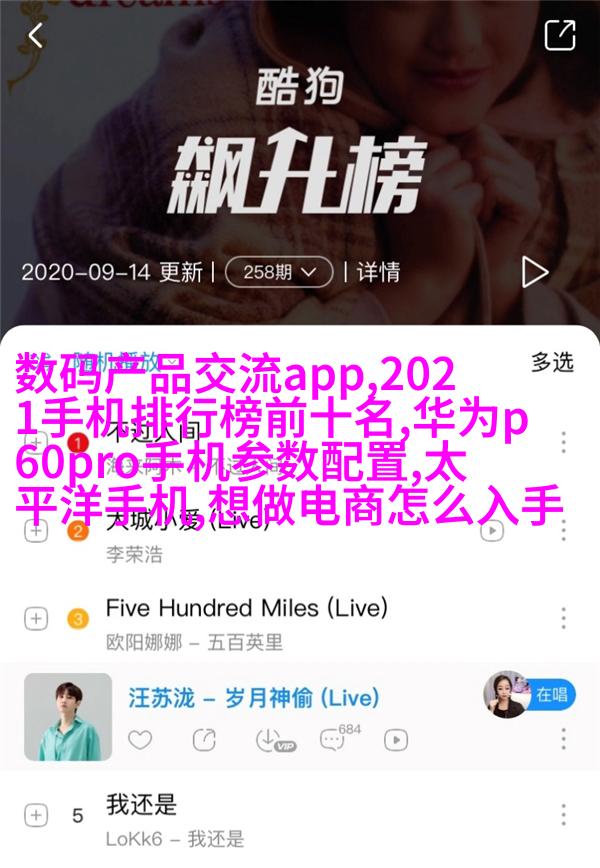Watch the MV of 岁月神偷 (Live)
600x868 pixels.
396,740
